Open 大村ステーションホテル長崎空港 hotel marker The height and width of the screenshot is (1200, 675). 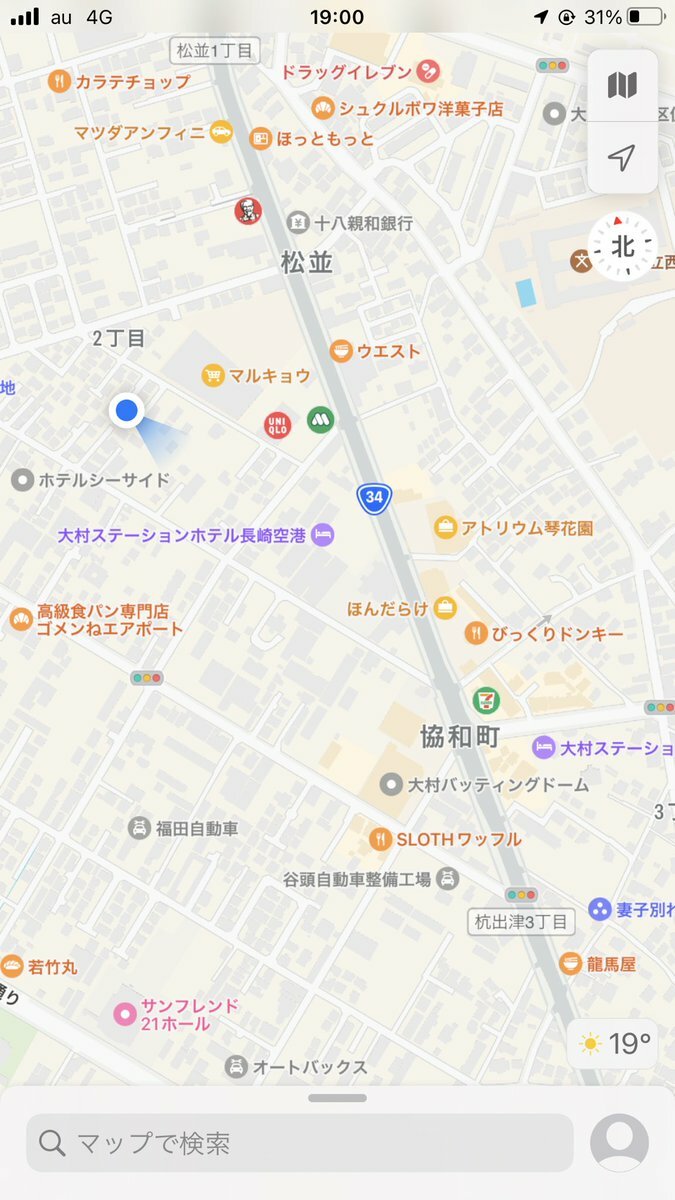(323, 535)
